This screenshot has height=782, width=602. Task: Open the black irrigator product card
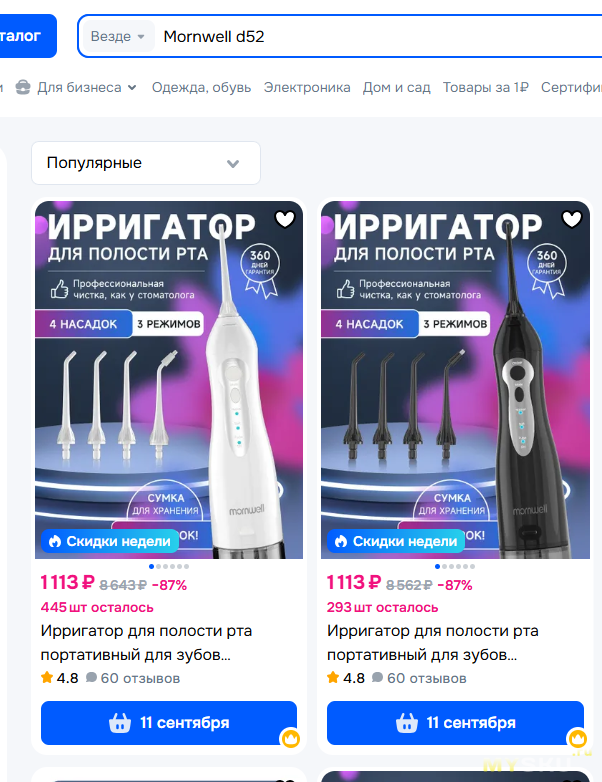pyautogui.click(x=454, y=380)
